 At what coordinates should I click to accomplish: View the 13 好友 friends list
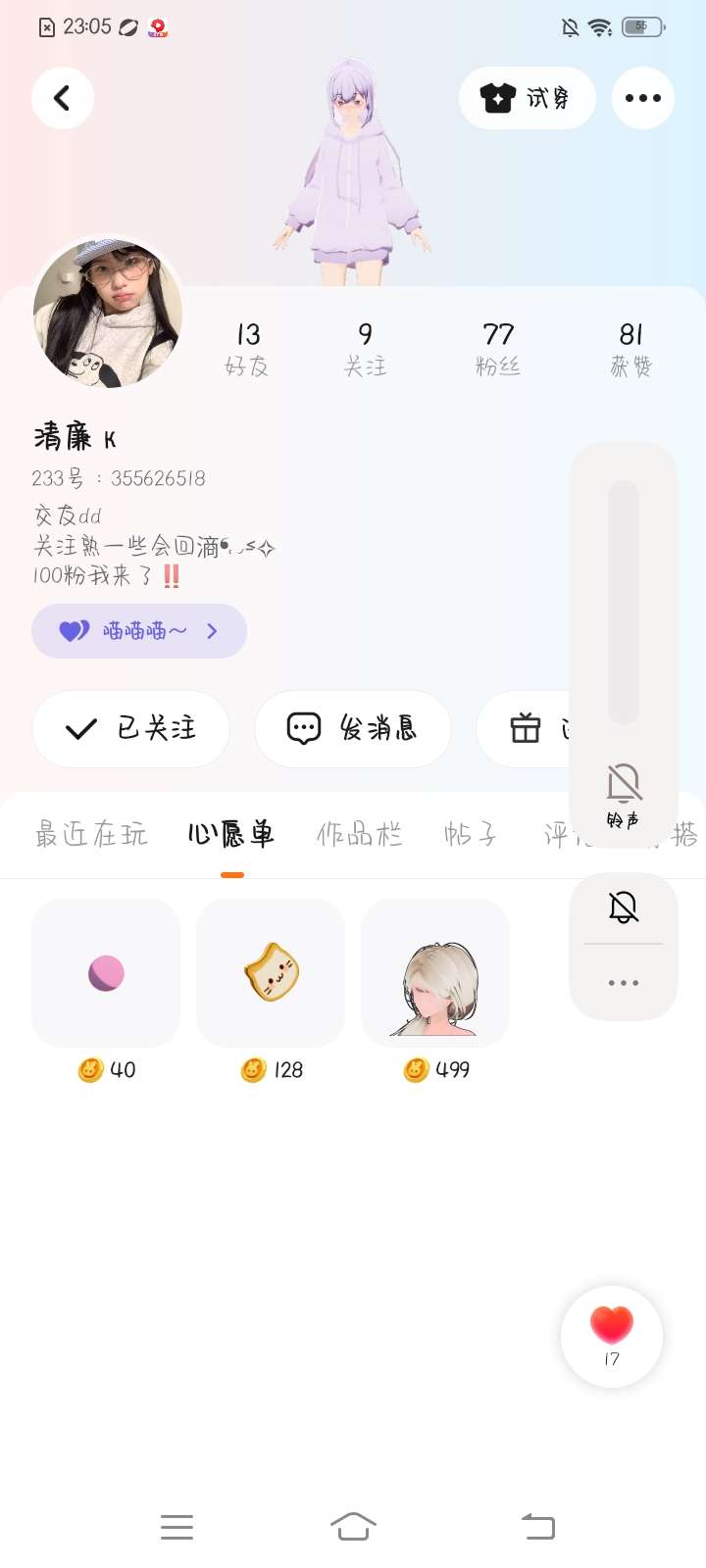tap(247, 349)
